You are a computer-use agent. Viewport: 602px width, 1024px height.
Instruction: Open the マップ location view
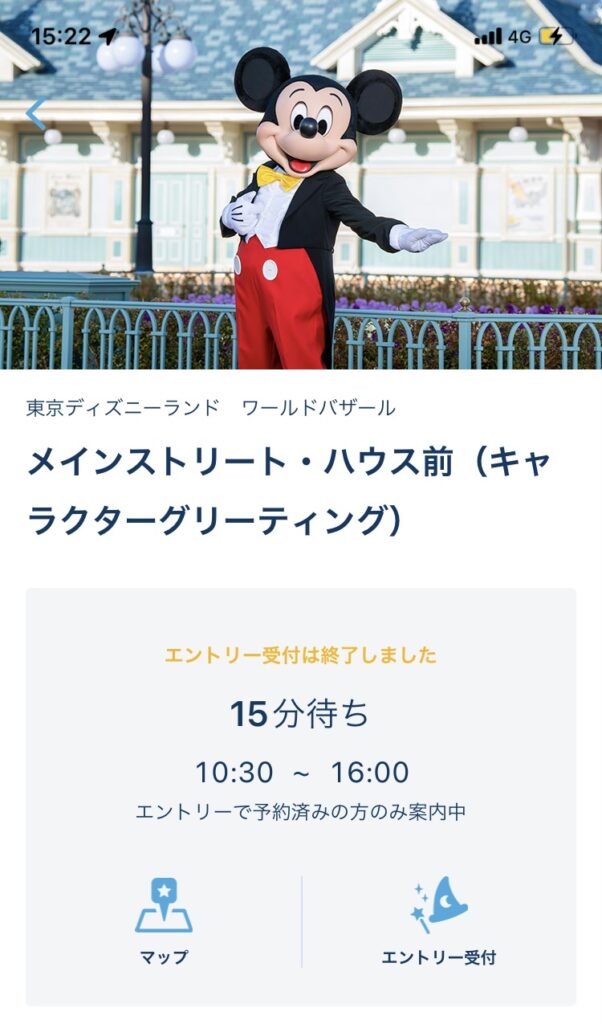164,921
